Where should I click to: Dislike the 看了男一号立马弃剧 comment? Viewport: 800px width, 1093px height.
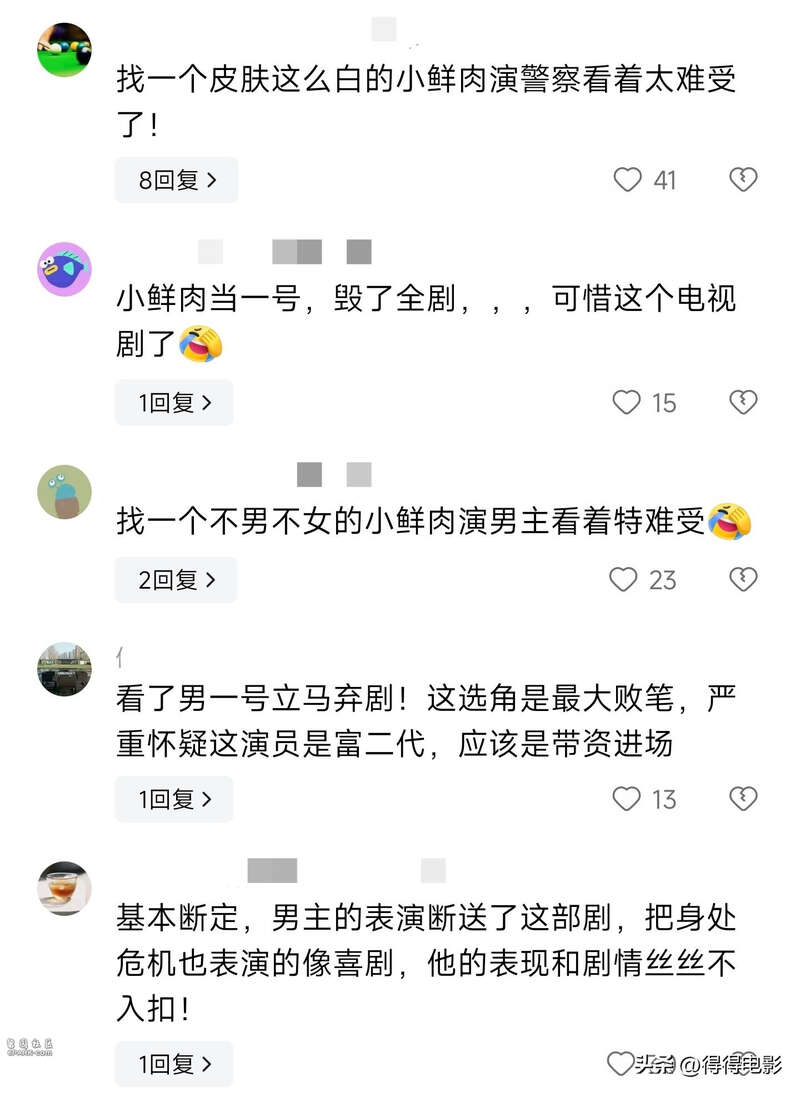[x=742, y=799]
